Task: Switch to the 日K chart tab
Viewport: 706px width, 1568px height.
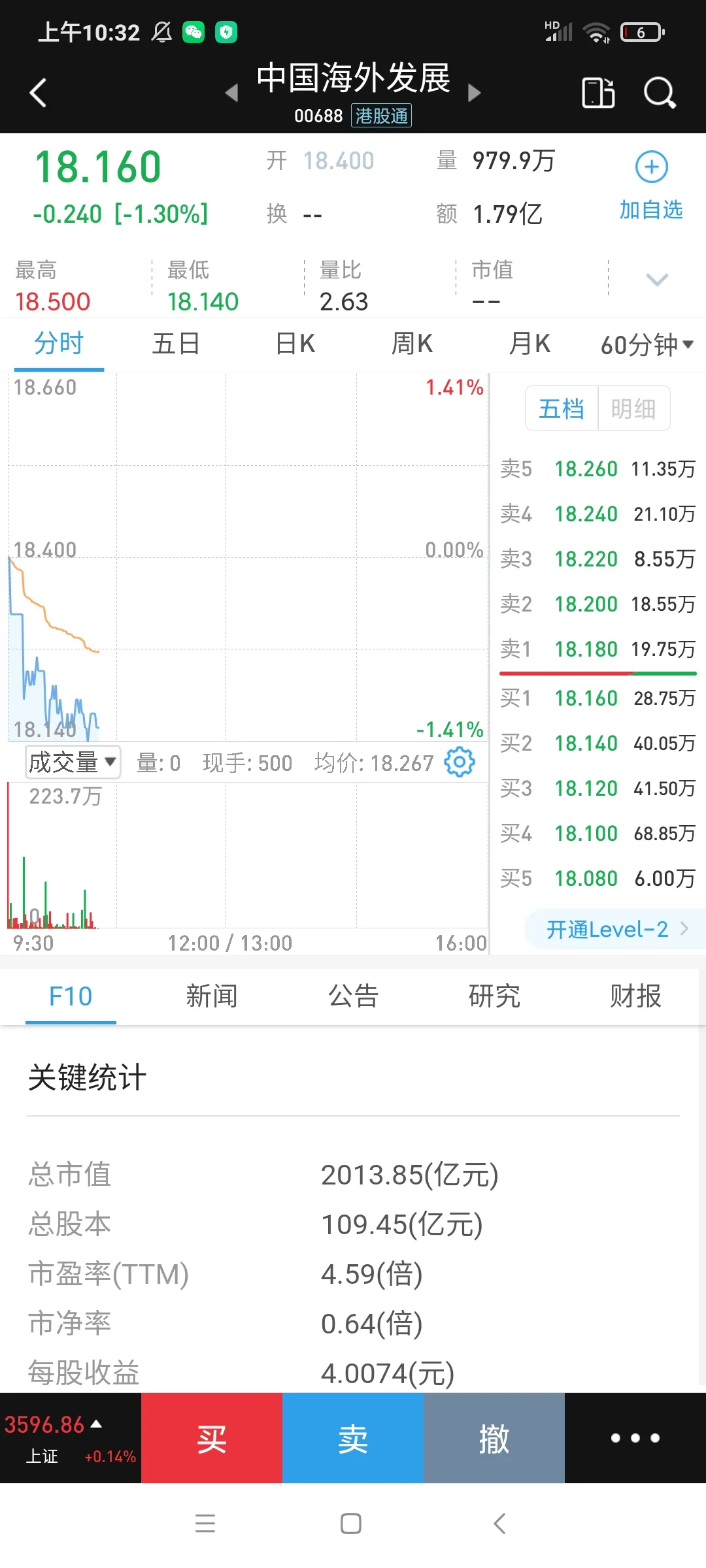Action: coord(295,343)
